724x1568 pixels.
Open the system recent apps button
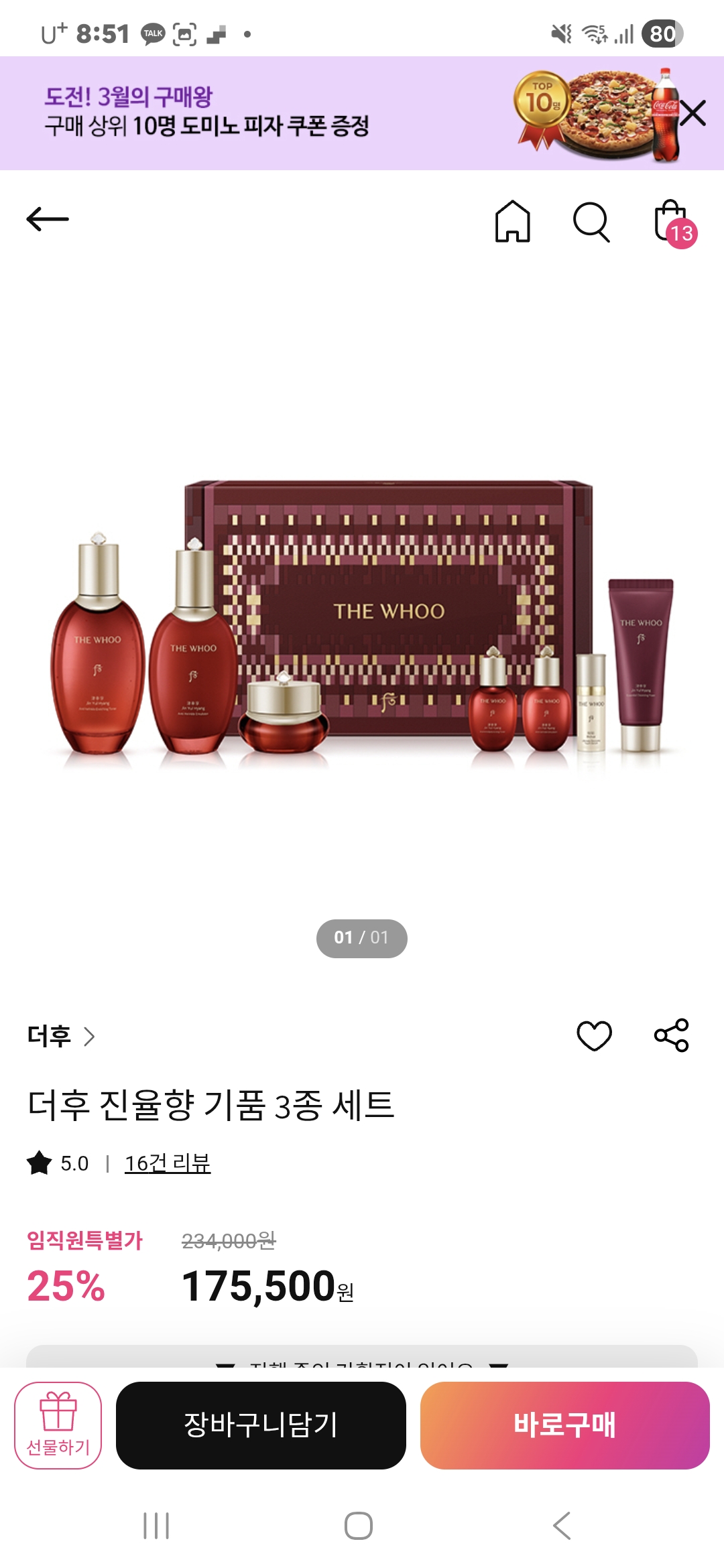tap(156, 1526)
